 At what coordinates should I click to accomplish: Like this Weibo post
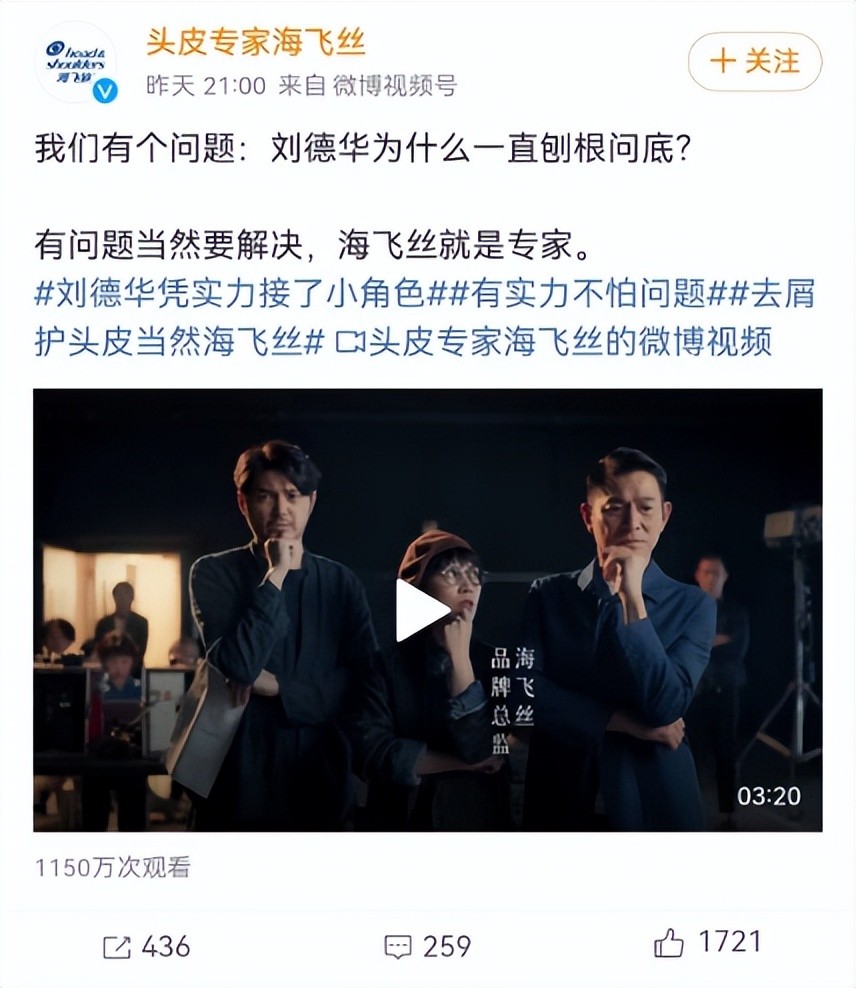point(707,943)
